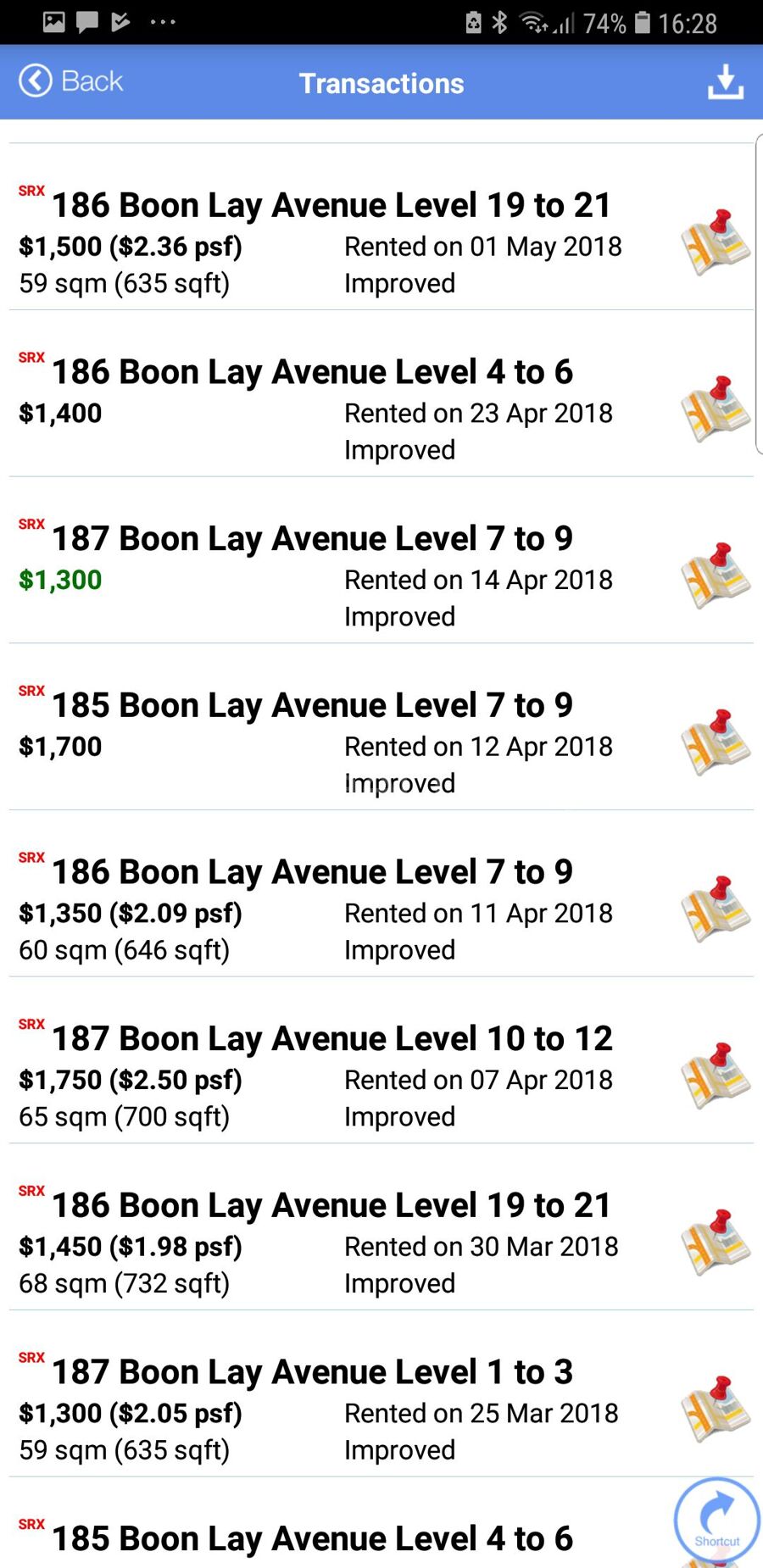
Task: Download the transactions list
Action: 725,82
